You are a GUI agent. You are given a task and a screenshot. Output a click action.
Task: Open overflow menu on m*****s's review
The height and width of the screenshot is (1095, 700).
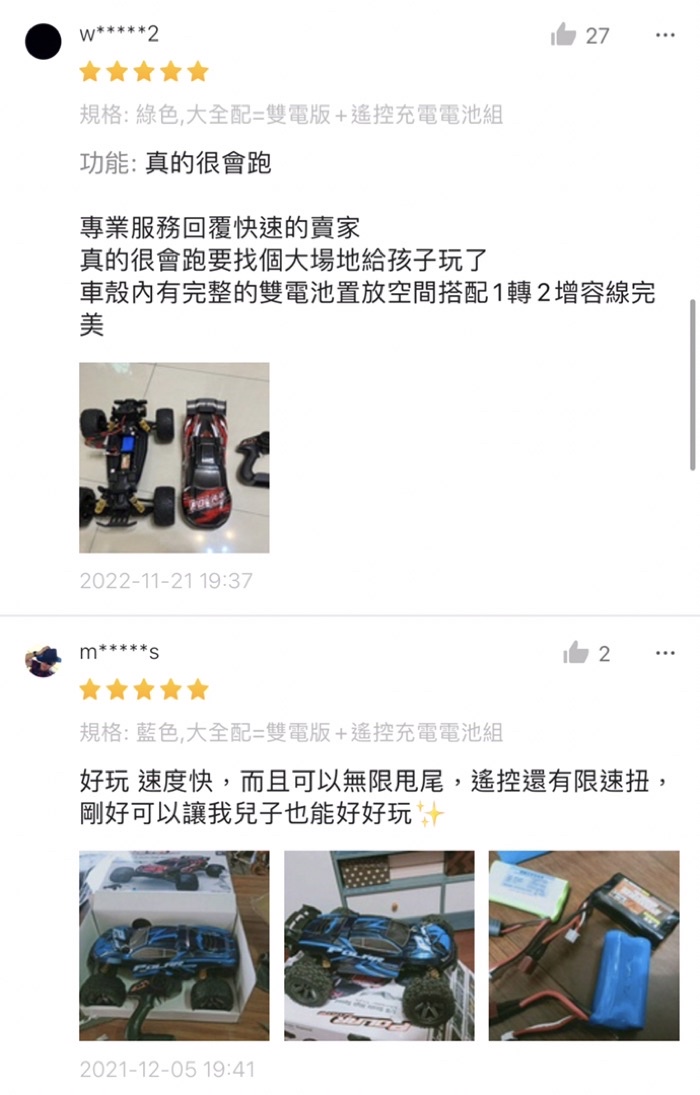[665, 653]
